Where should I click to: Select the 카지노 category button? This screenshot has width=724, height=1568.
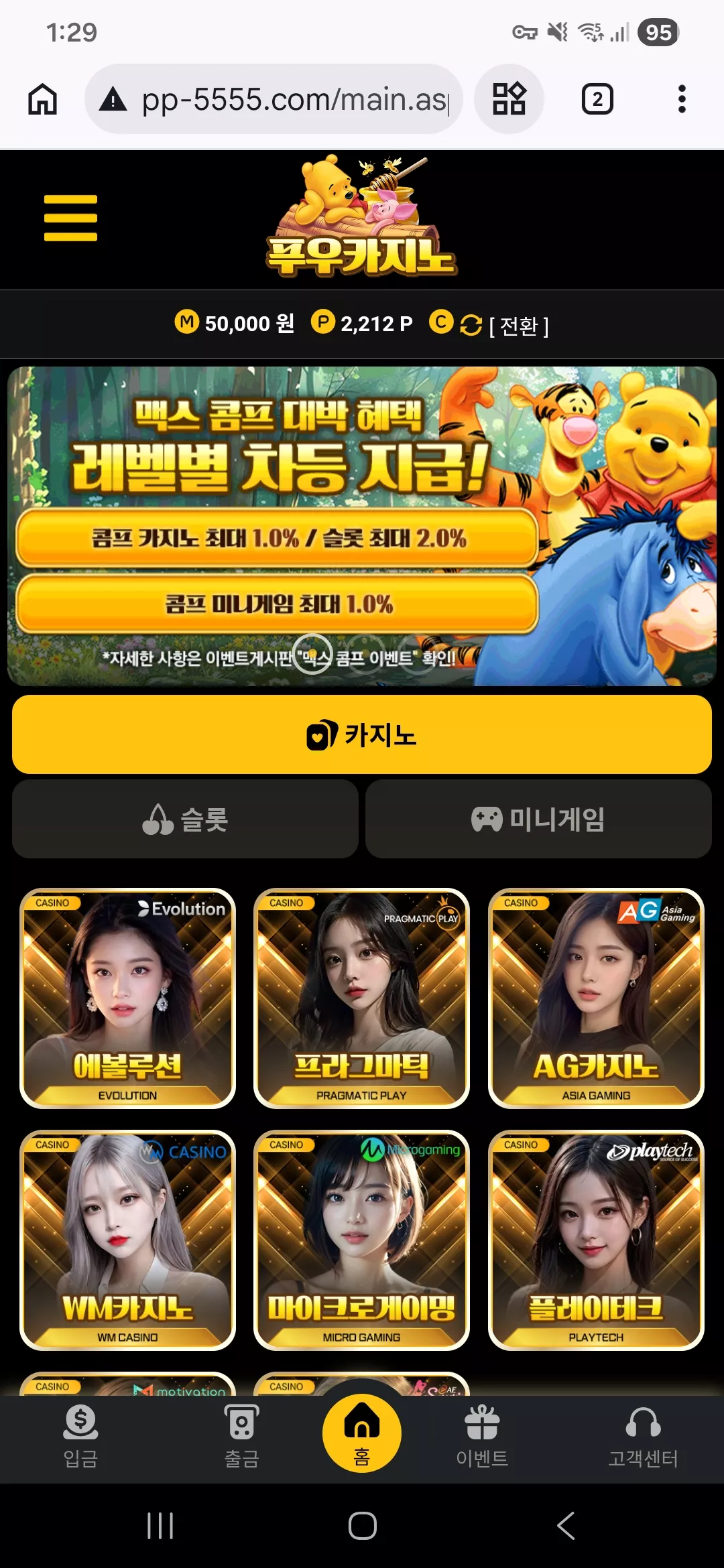362,734
